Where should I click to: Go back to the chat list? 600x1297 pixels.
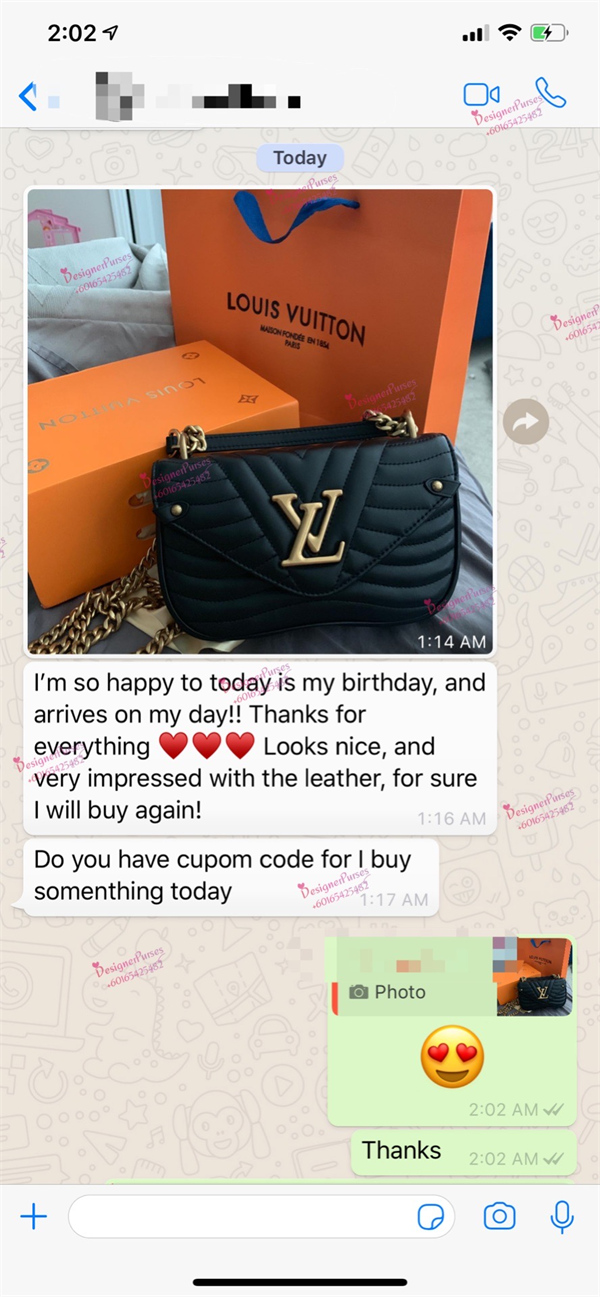coord(28,97)
